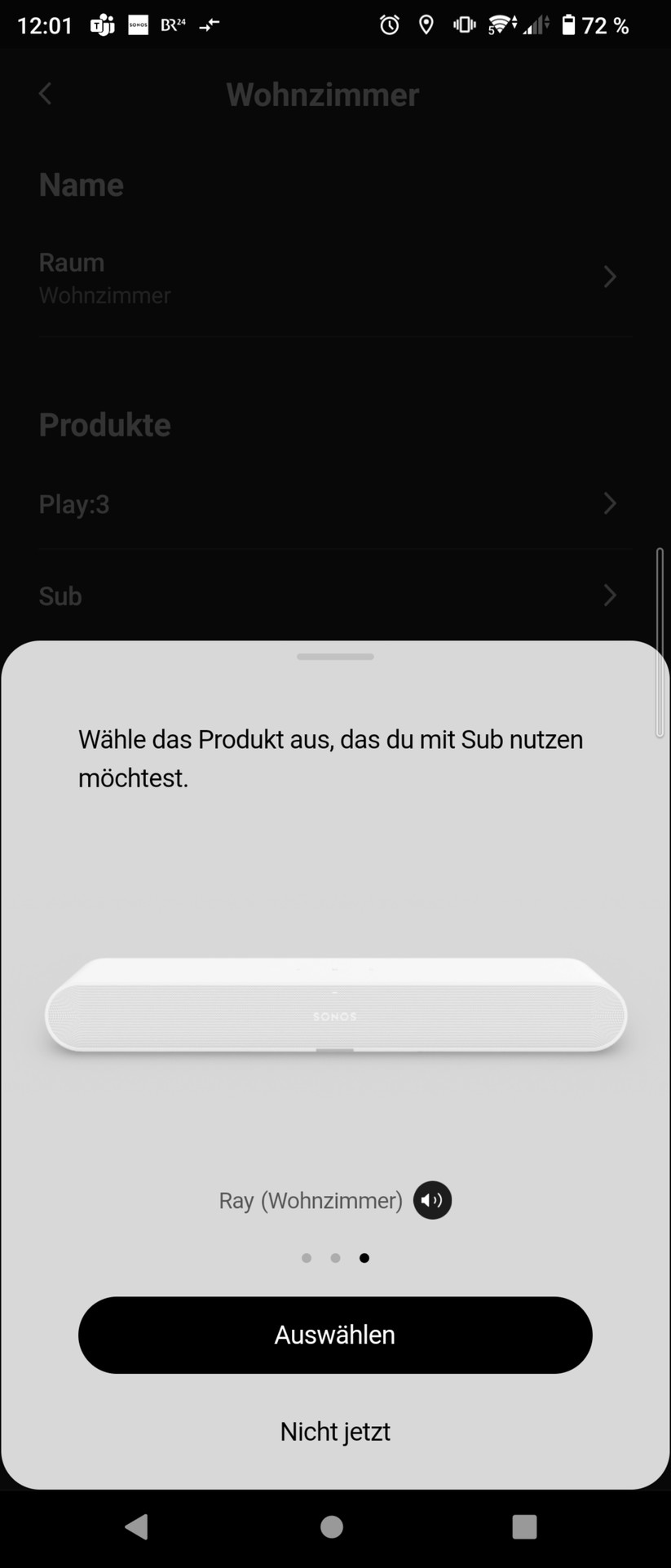Select the third carousel page dot

coord(364,1257)
